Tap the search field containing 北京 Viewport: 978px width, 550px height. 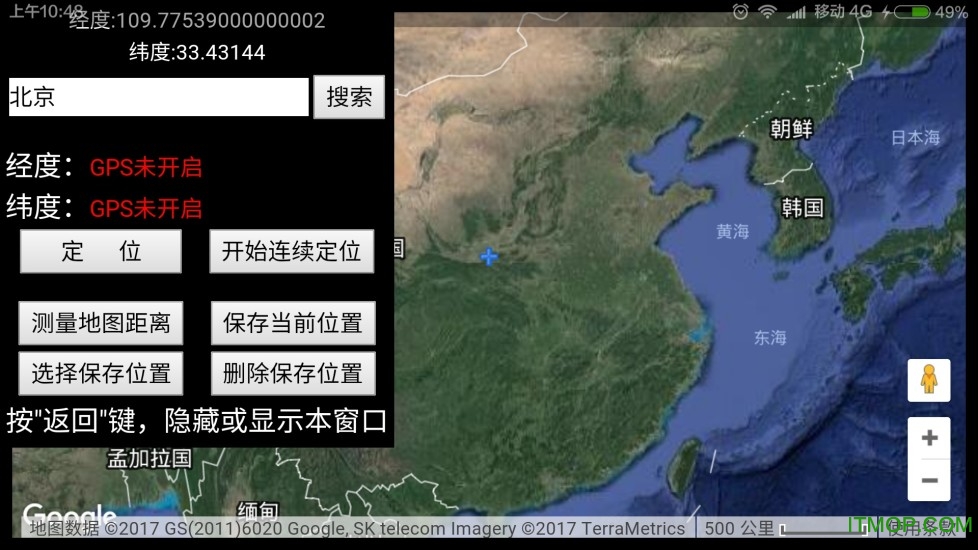158,97
